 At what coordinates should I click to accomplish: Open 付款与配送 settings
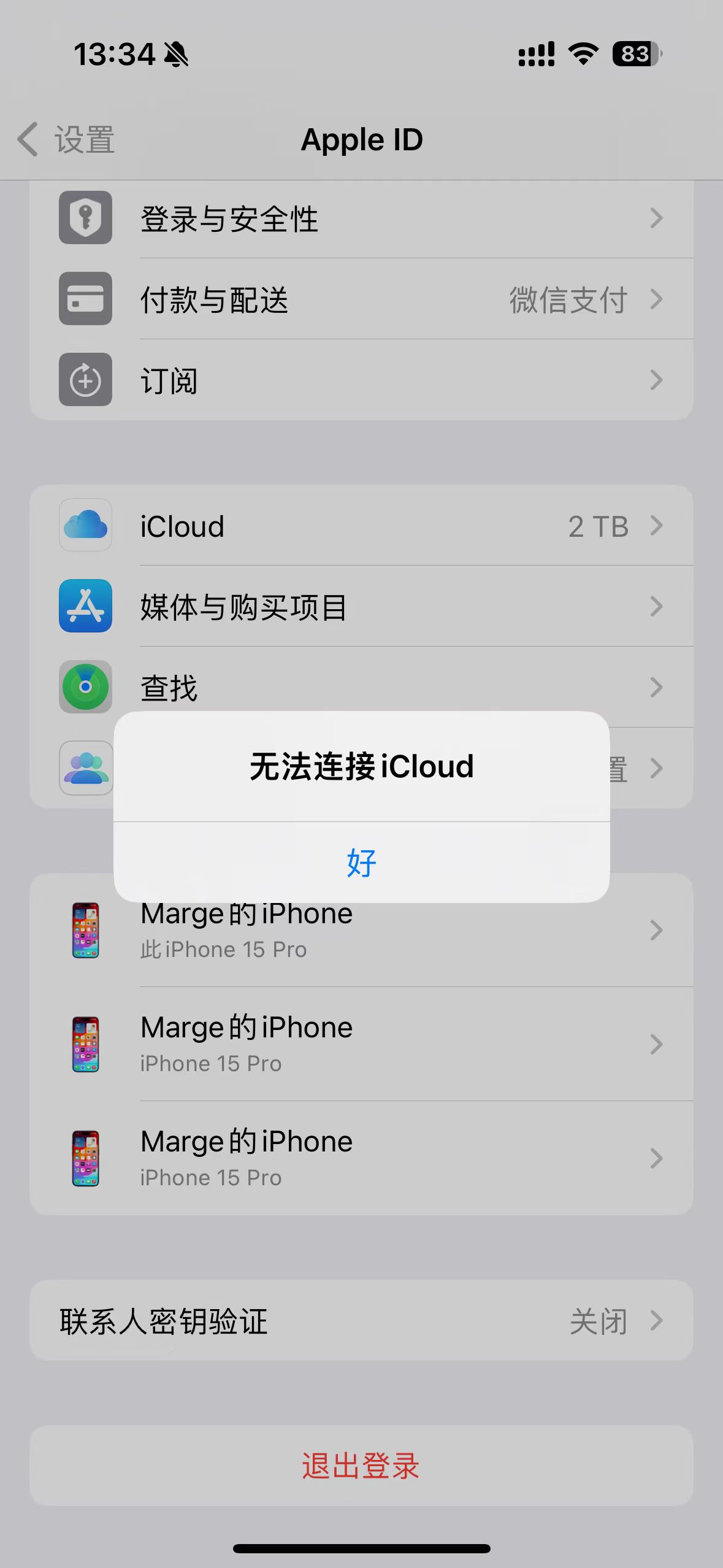pyautogui.click(x=361, y=299)
